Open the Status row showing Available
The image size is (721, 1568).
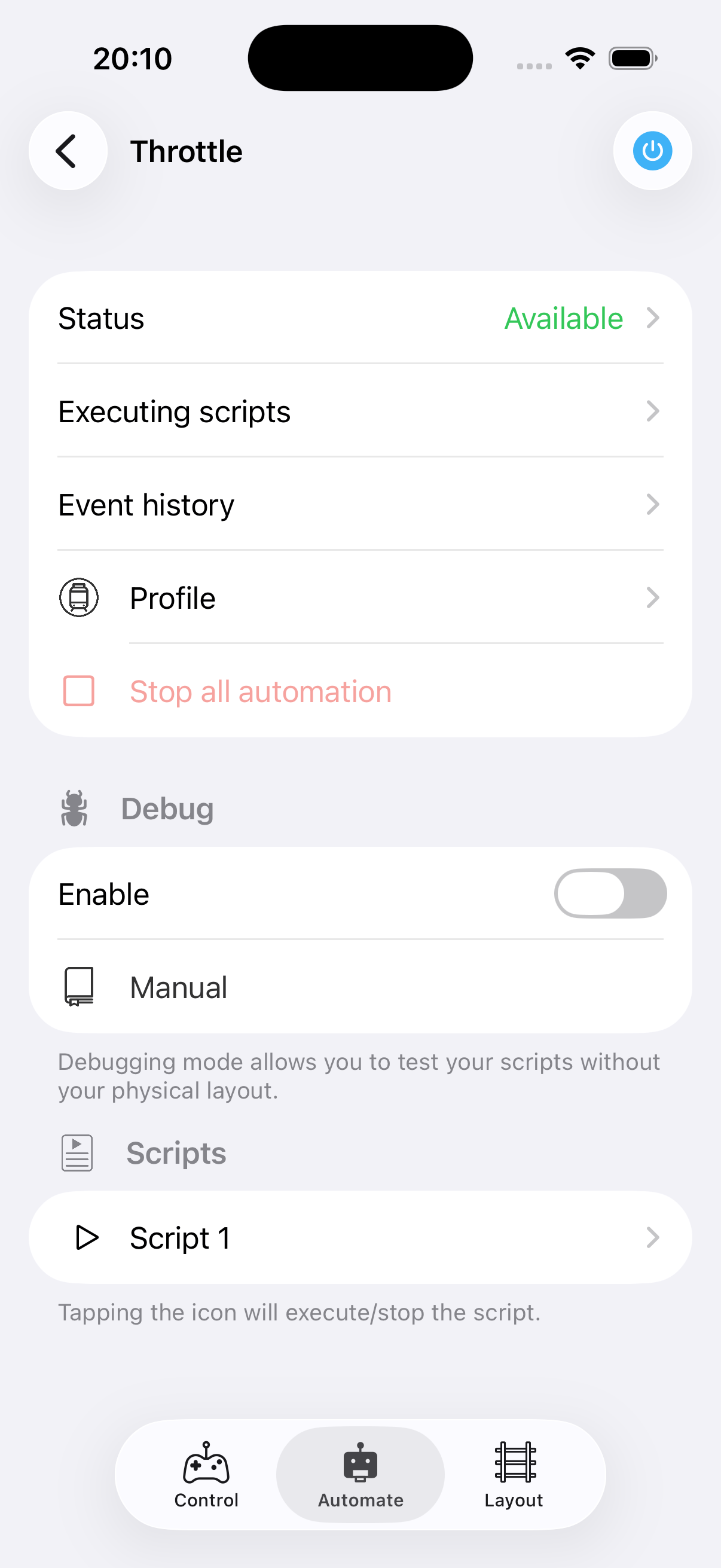pyautogui.click(x=360, y=318)
